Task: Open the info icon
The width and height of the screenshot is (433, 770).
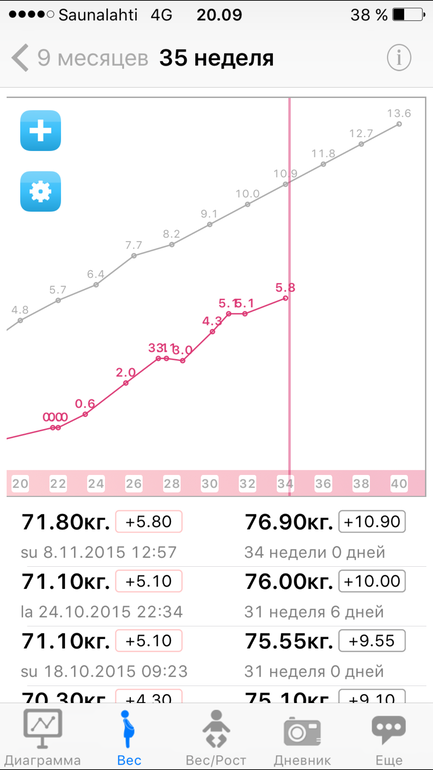Action: pos(399,58)
